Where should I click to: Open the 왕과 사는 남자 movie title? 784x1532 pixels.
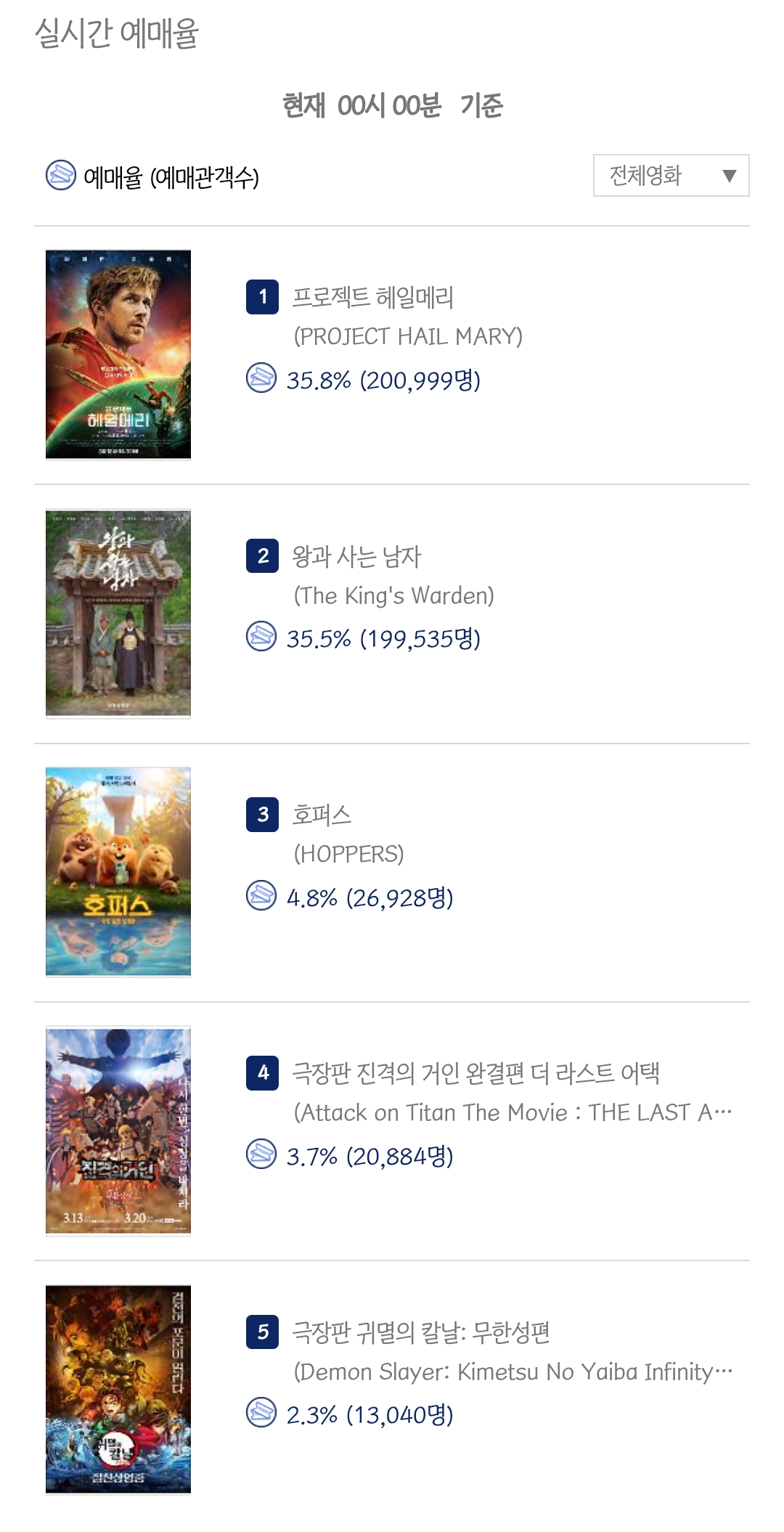[x=356, y=557]
